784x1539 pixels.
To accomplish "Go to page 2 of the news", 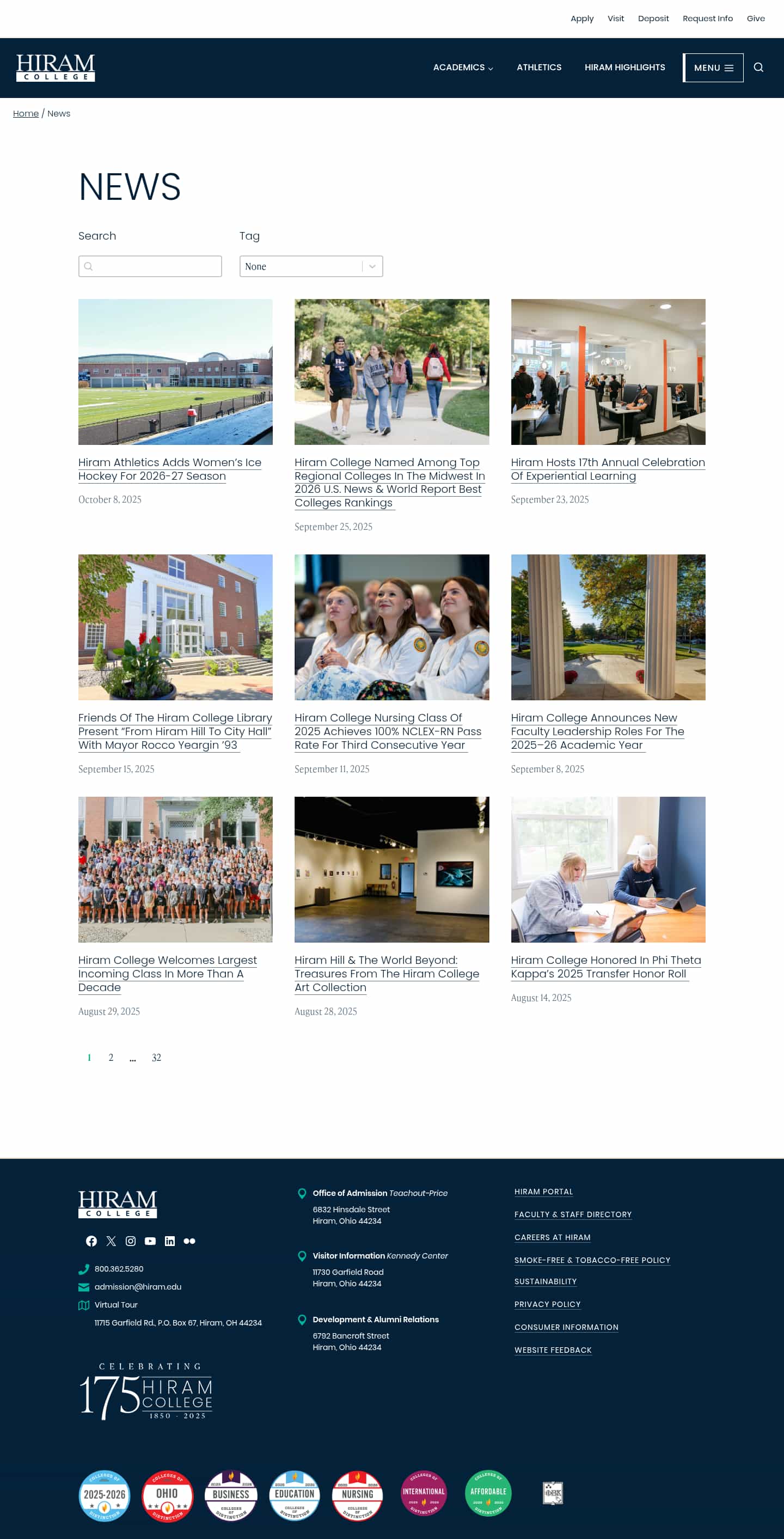I will 111,1058.
